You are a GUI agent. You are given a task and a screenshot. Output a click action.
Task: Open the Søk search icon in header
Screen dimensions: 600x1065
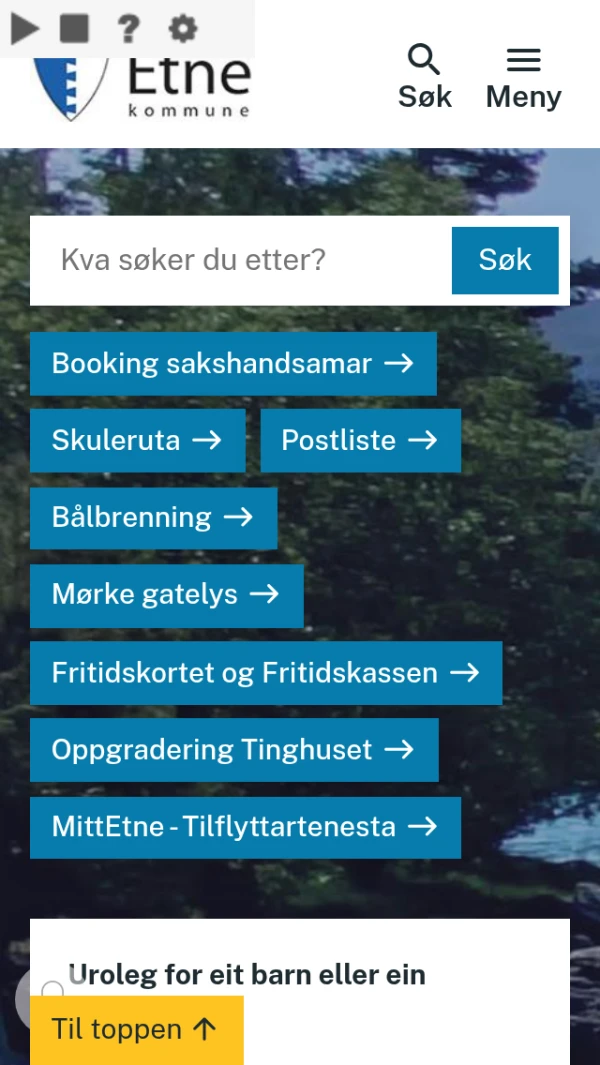click(425, 76)
